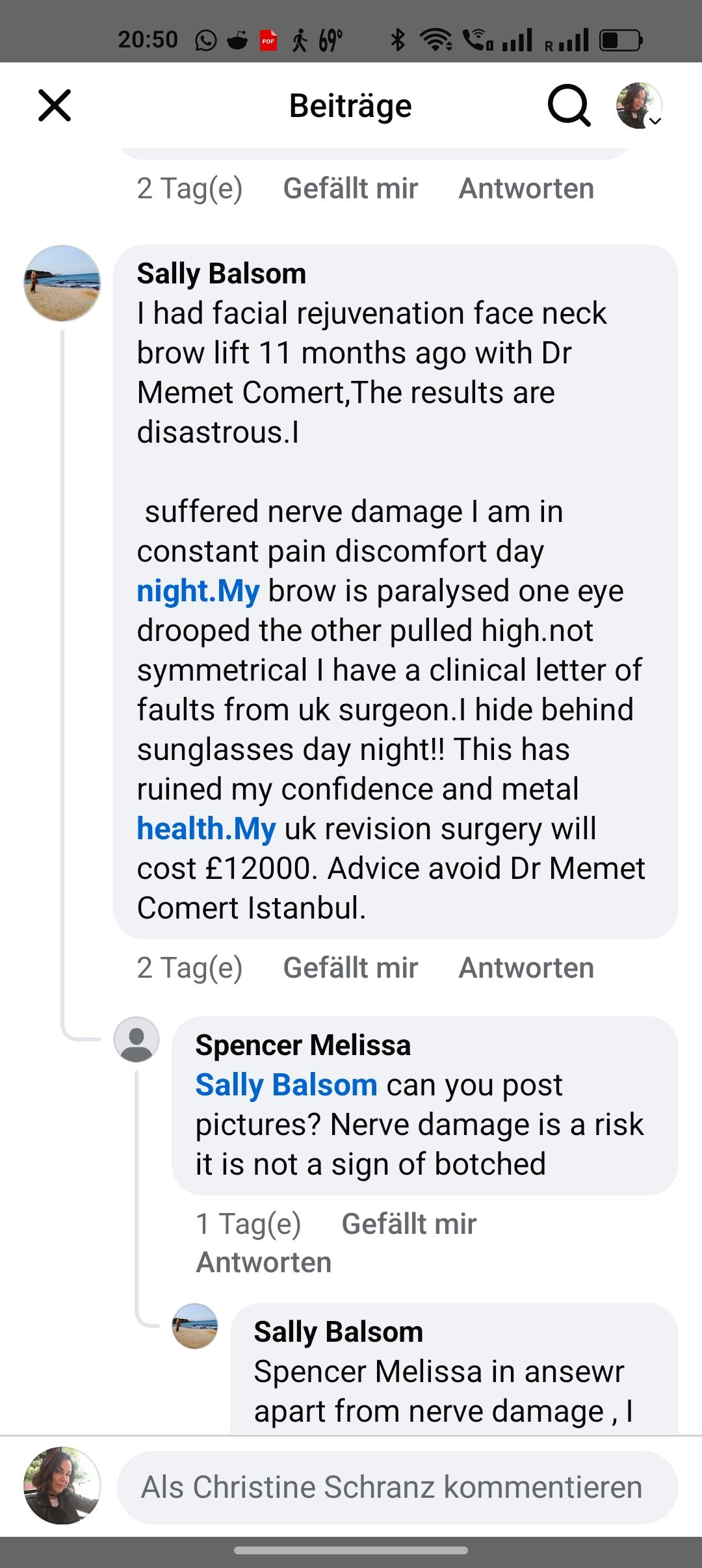View Sally Balsom's profile via her name

221,274
